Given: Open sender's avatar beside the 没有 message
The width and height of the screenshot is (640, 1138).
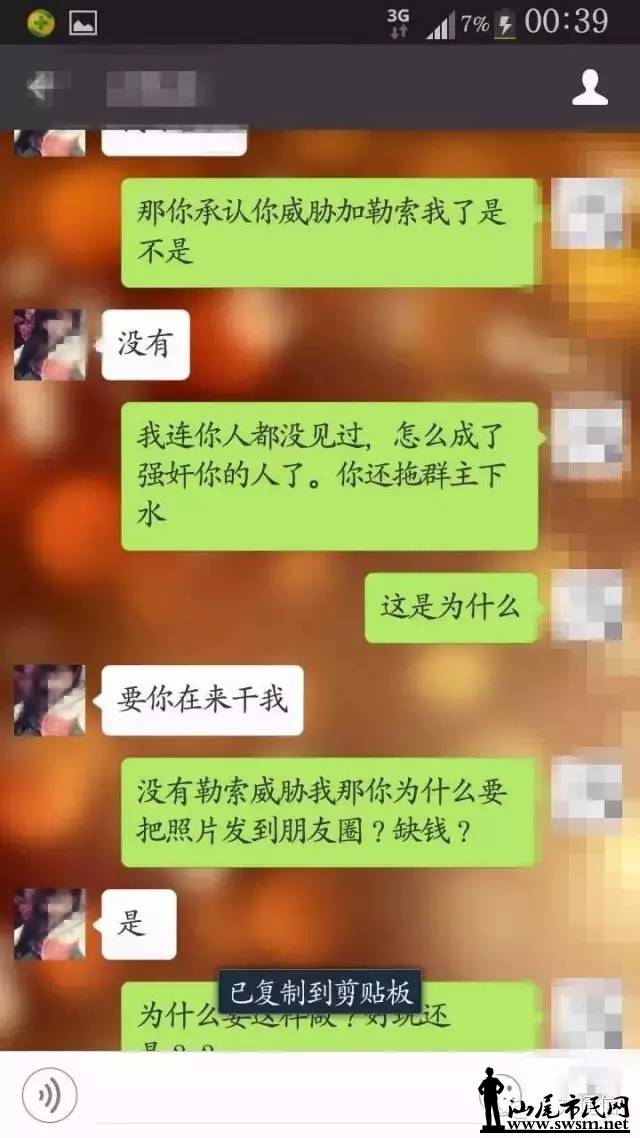Looking at the screenshot, I should tap(49, 344).
